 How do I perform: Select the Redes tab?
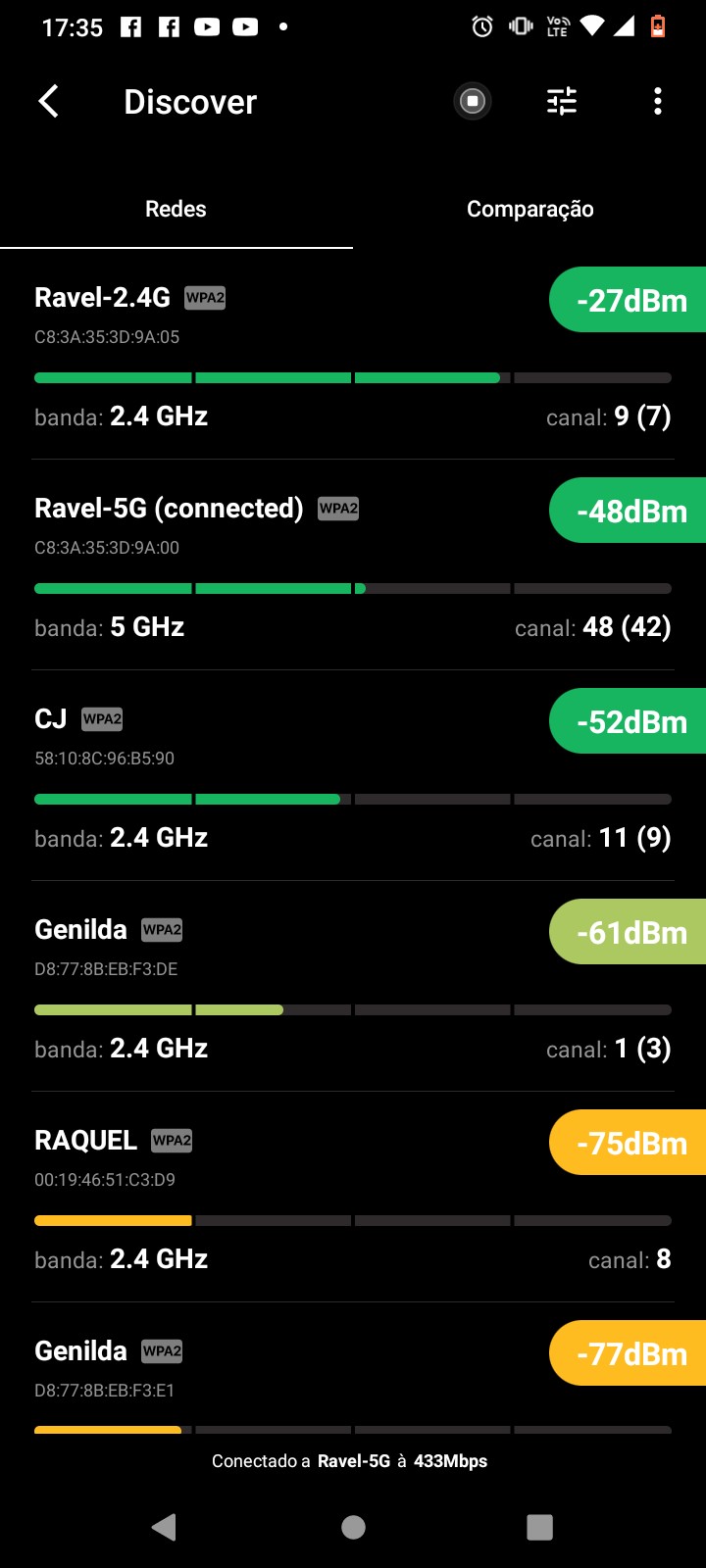click(176, 209)
